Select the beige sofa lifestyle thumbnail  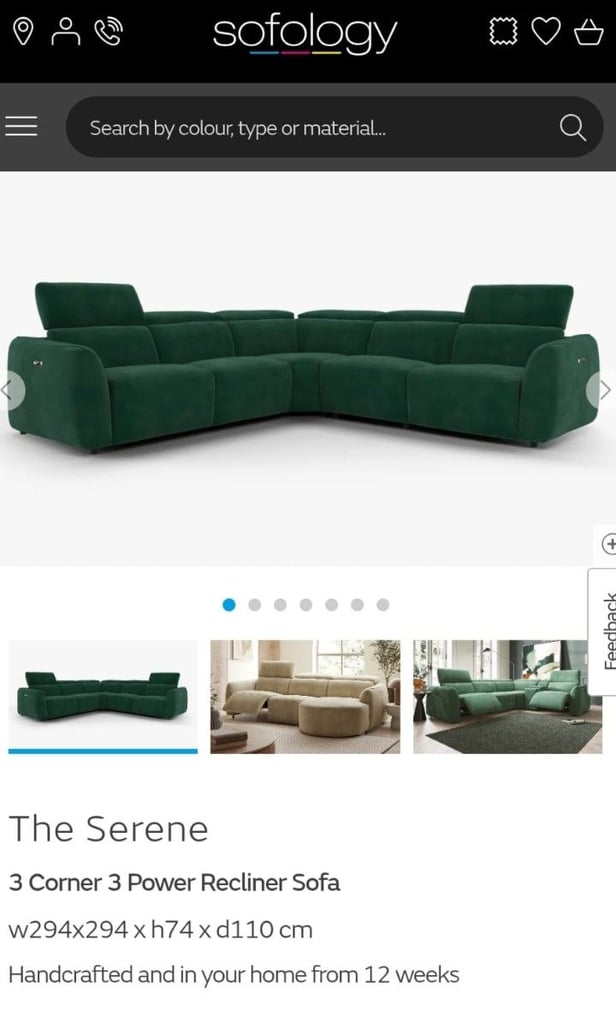[305, 697]
